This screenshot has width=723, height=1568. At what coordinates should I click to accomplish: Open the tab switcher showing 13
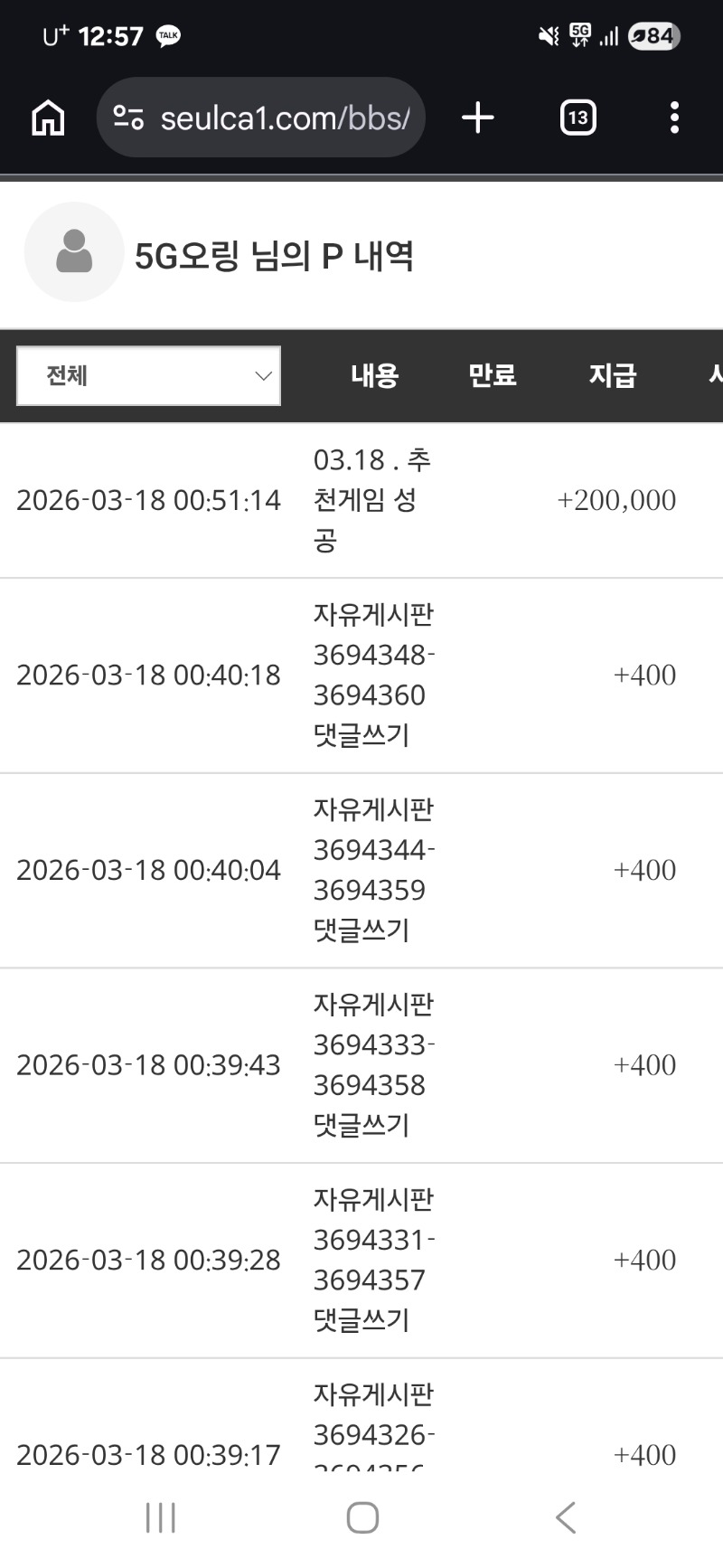[577, 118]
